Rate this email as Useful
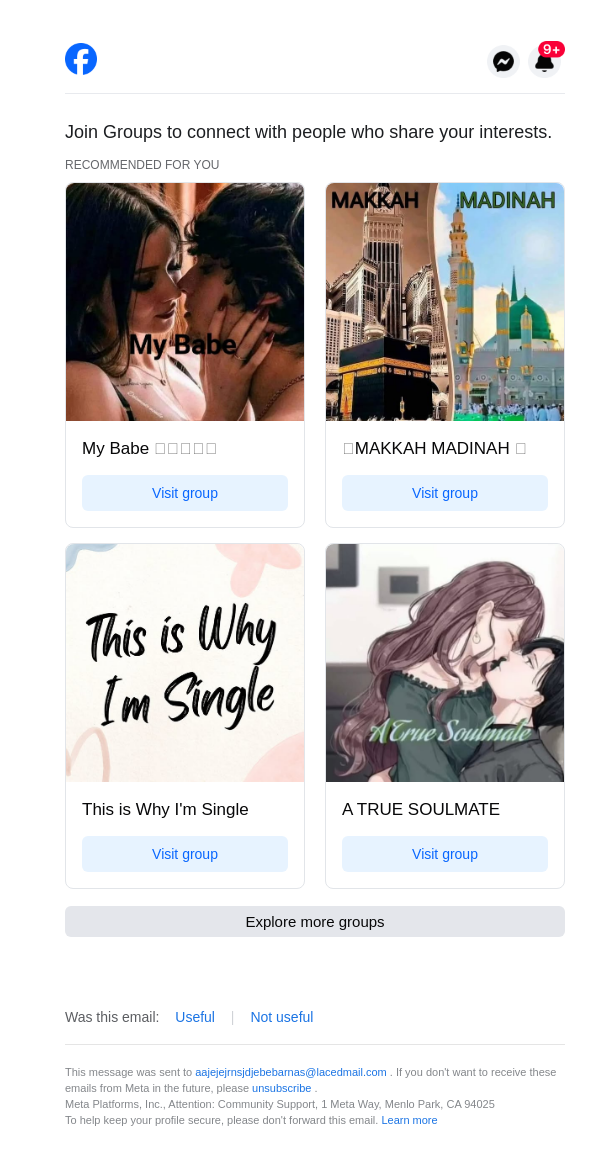 pyautogui.click(x=195, y=1017)
